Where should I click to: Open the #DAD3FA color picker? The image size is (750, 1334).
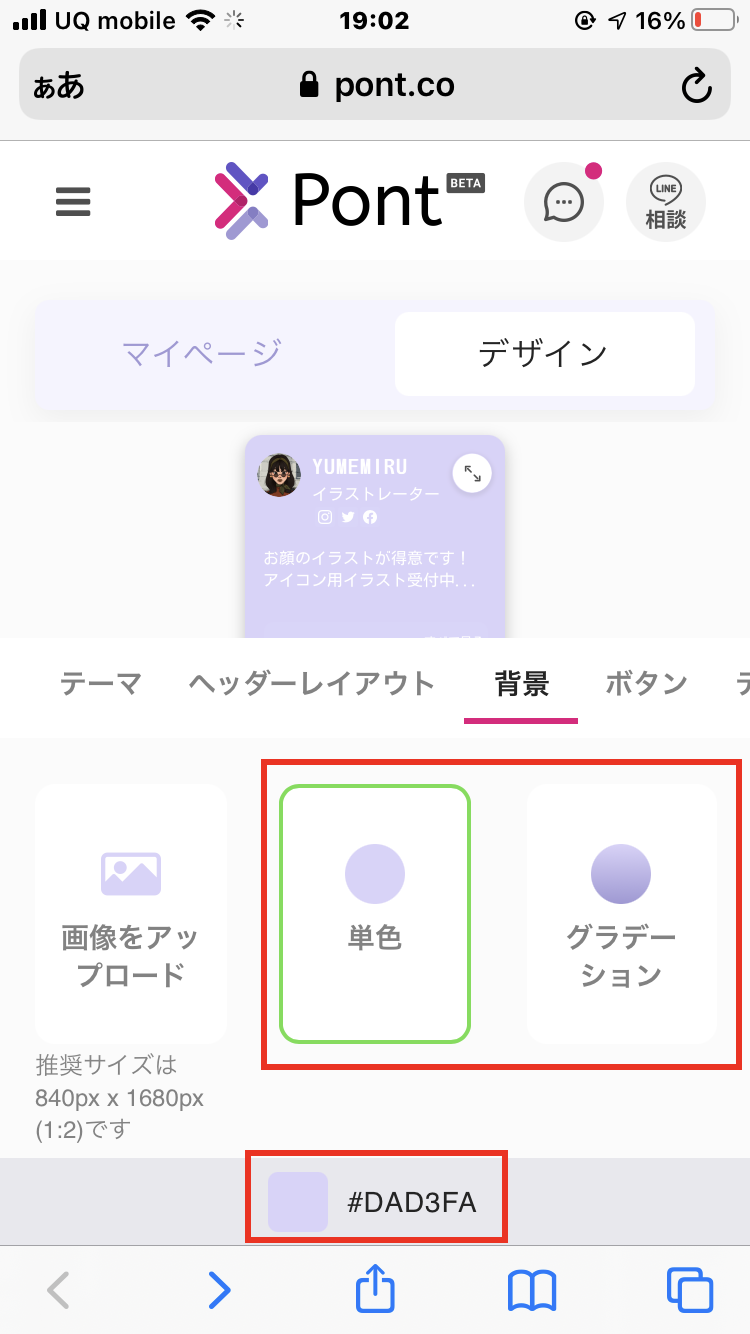pos(375,1202)
